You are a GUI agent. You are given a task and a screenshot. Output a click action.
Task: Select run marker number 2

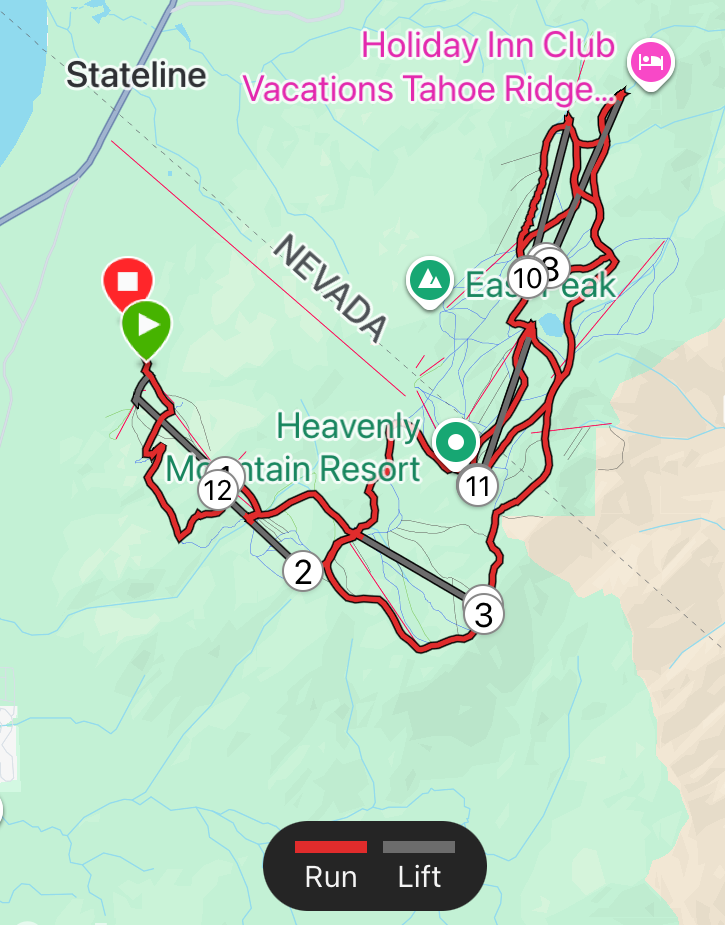tap(303, 572)
